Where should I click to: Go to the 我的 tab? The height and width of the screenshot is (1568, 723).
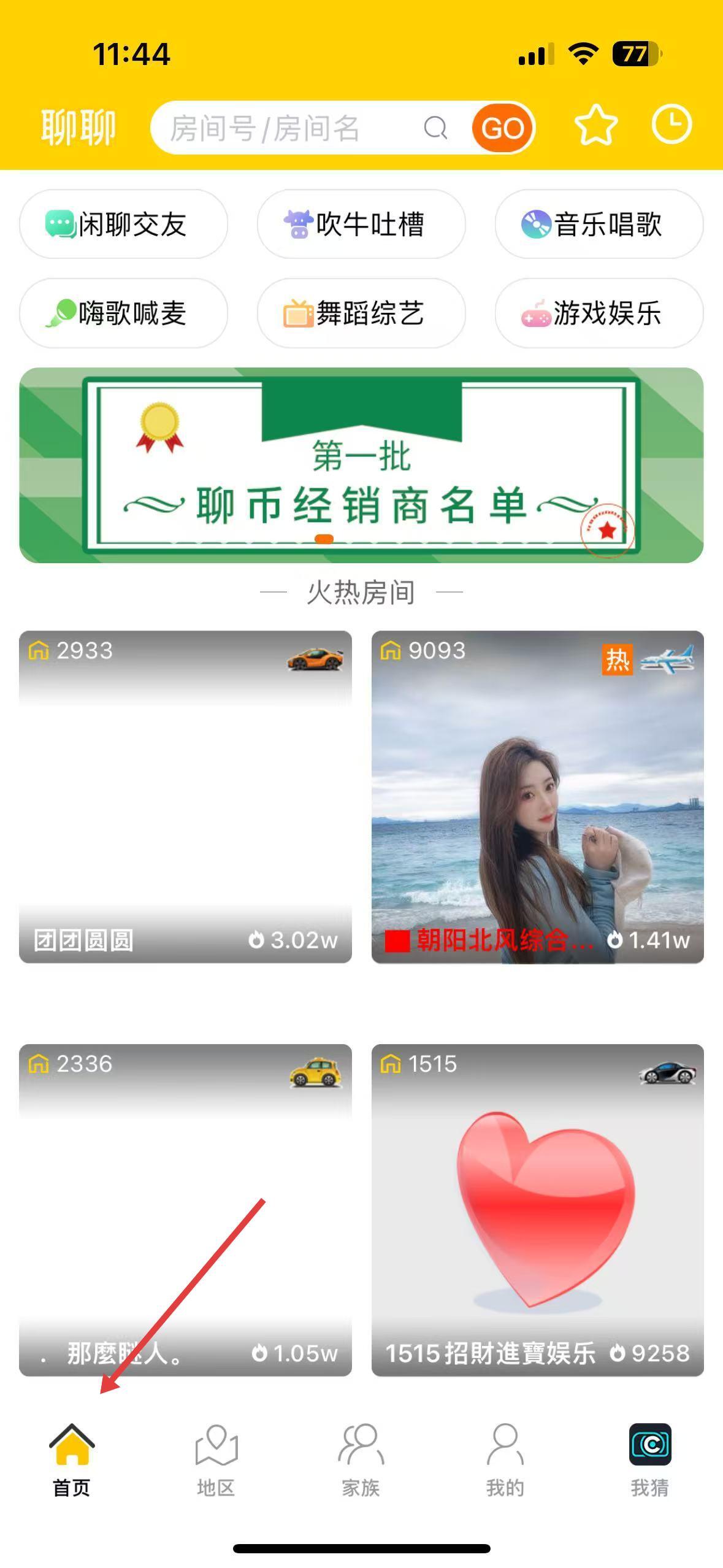[x=505, y=1460]
